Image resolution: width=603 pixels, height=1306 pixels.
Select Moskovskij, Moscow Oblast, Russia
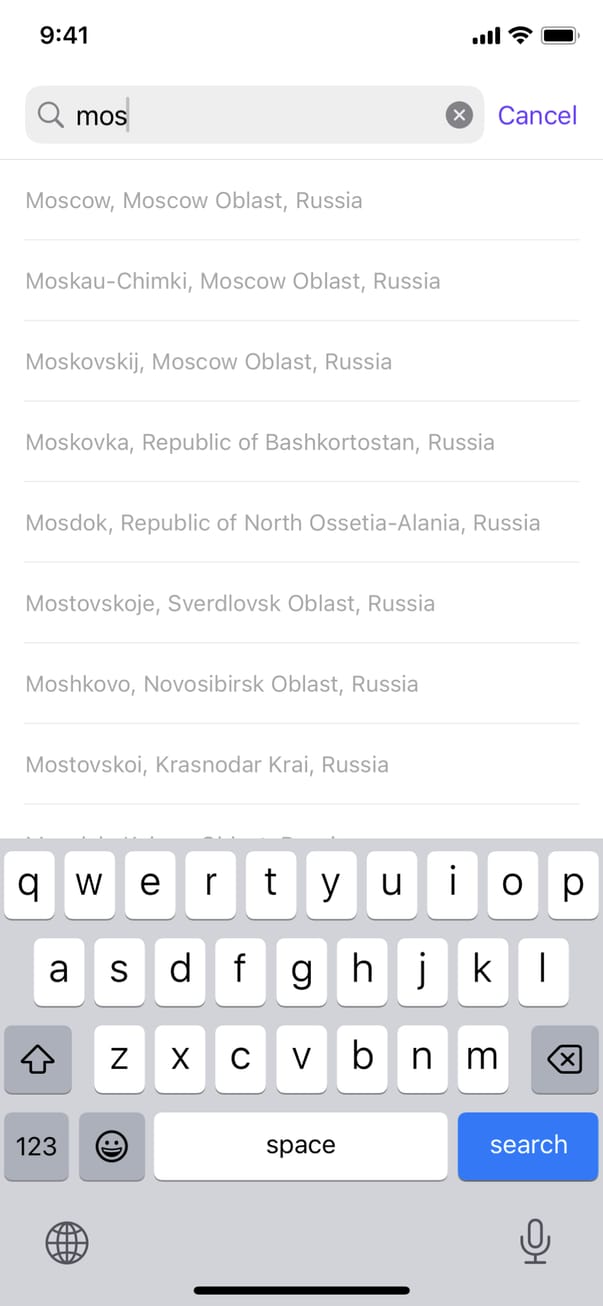point(208,362)
